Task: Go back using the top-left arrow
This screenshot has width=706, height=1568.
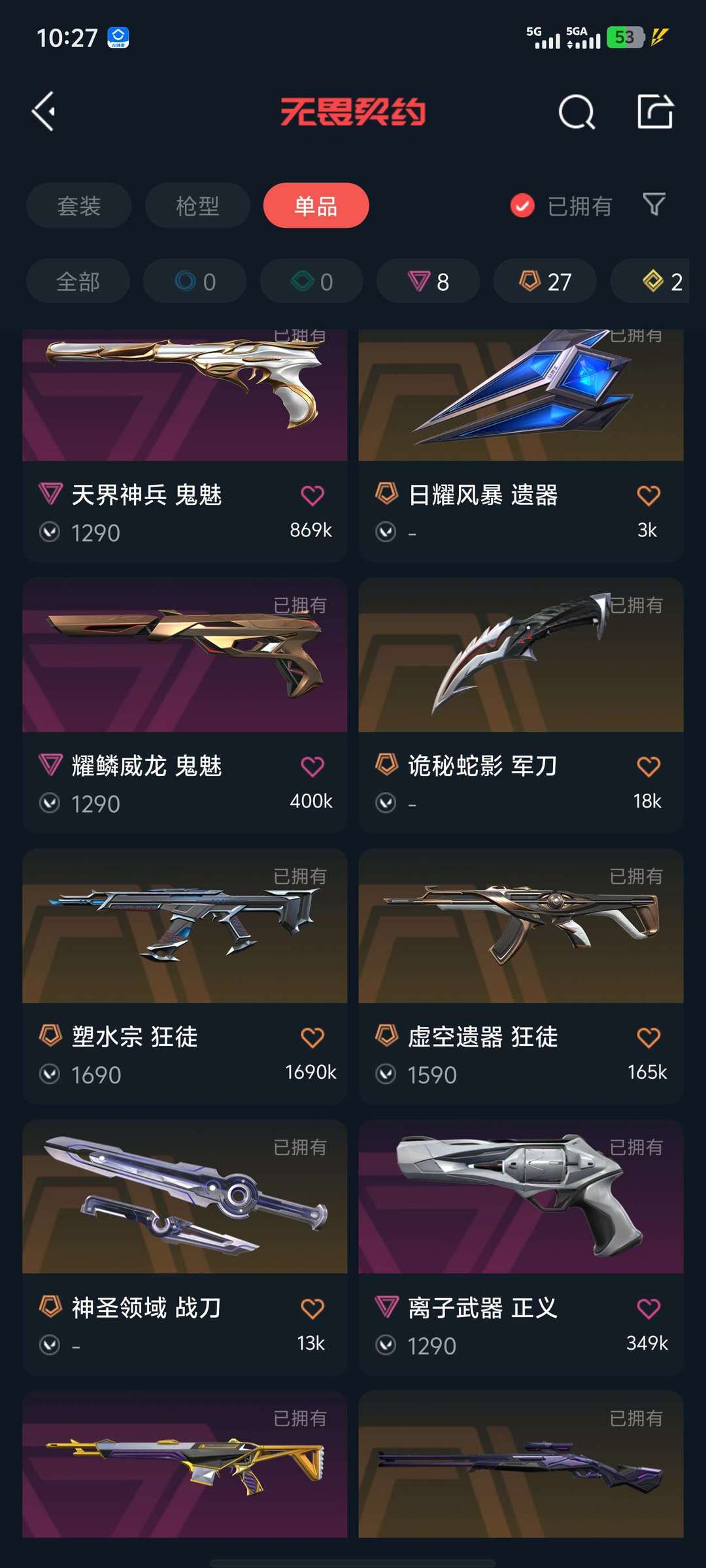Action: pos(44,112)
